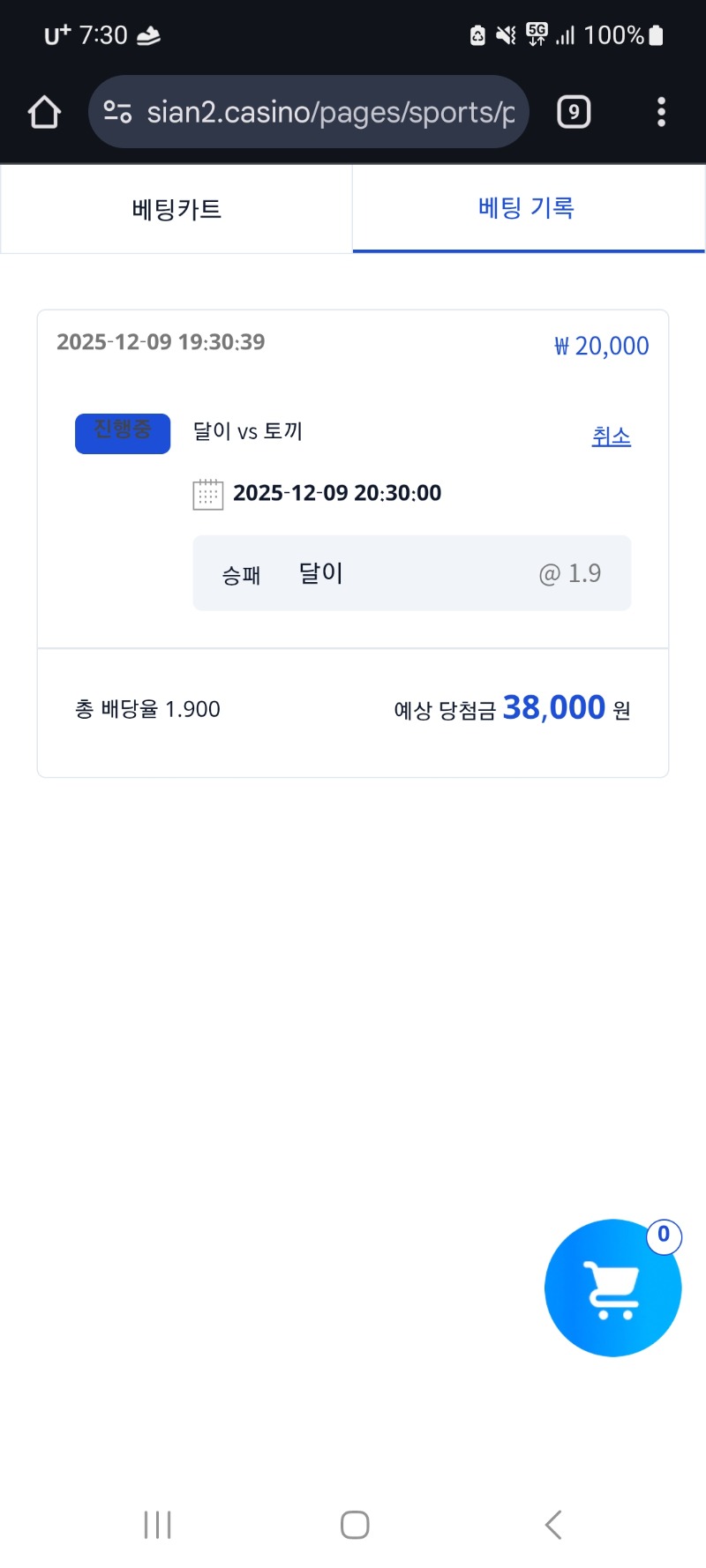Tap the Android home circle button
706x1568 pixels.
tap(354, 1525)
